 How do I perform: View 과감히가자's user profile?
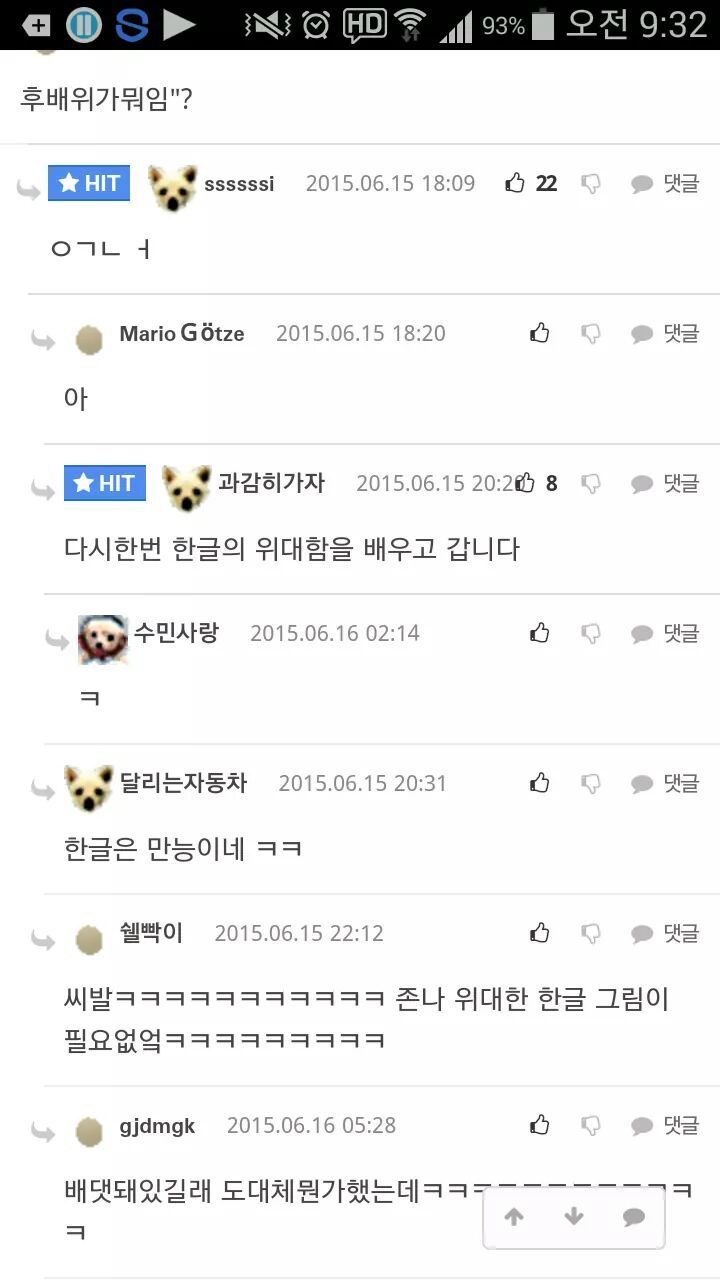click(271, 483)
